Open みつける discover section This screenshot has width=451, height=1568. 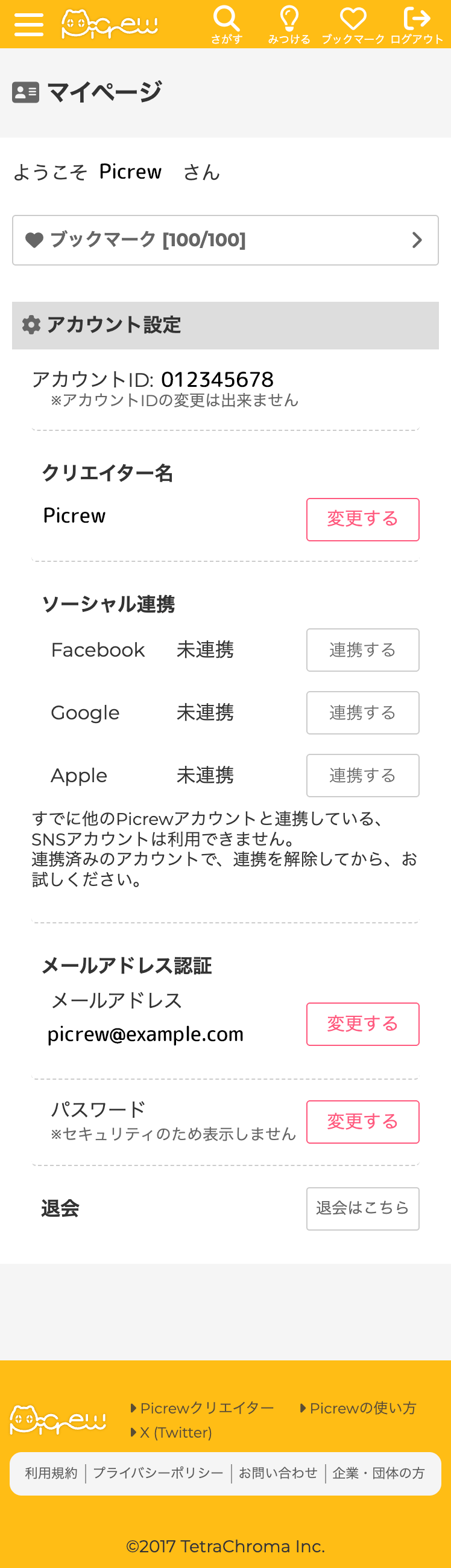[x=289, y=24]
